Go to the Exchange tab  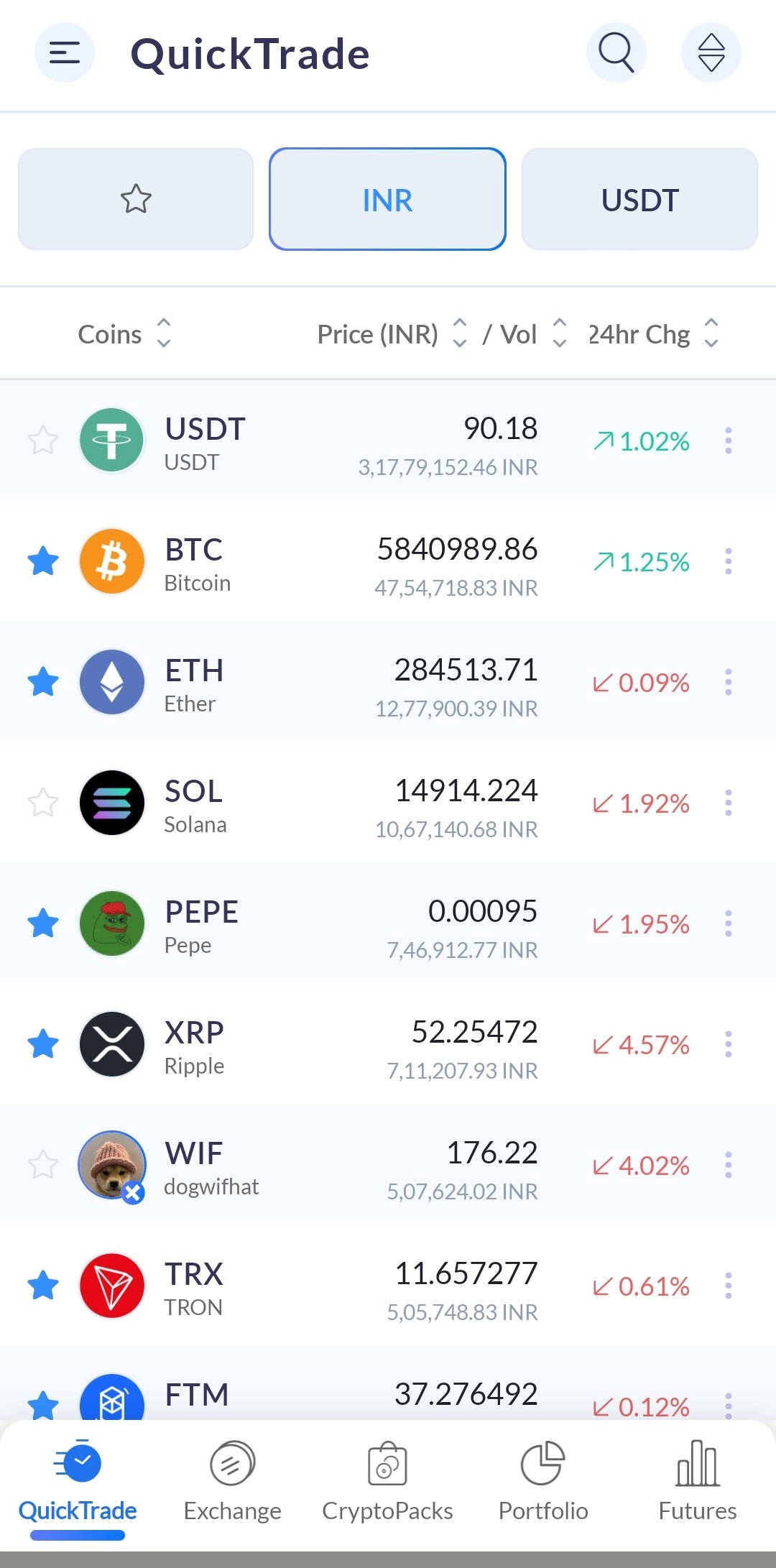(232, 1482)
